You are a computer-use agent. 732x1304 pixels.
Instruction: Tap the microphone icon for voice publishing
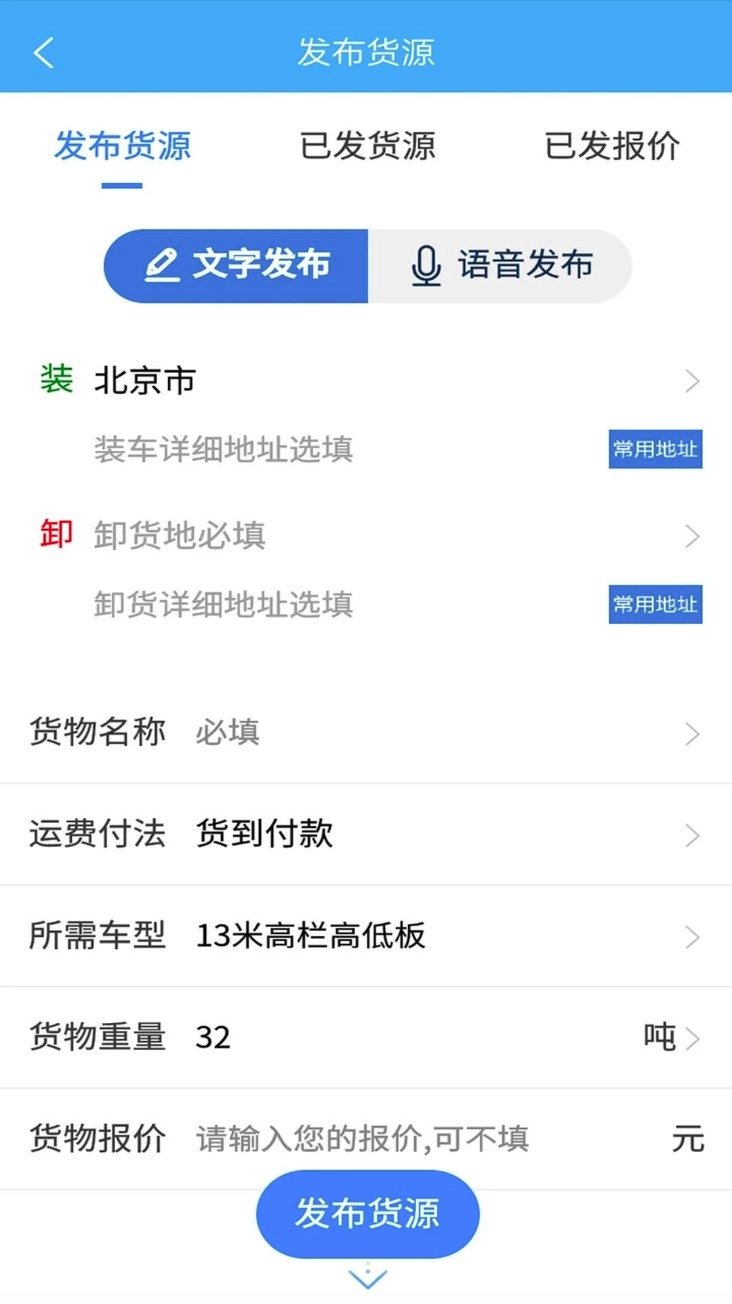click(427, 266)
